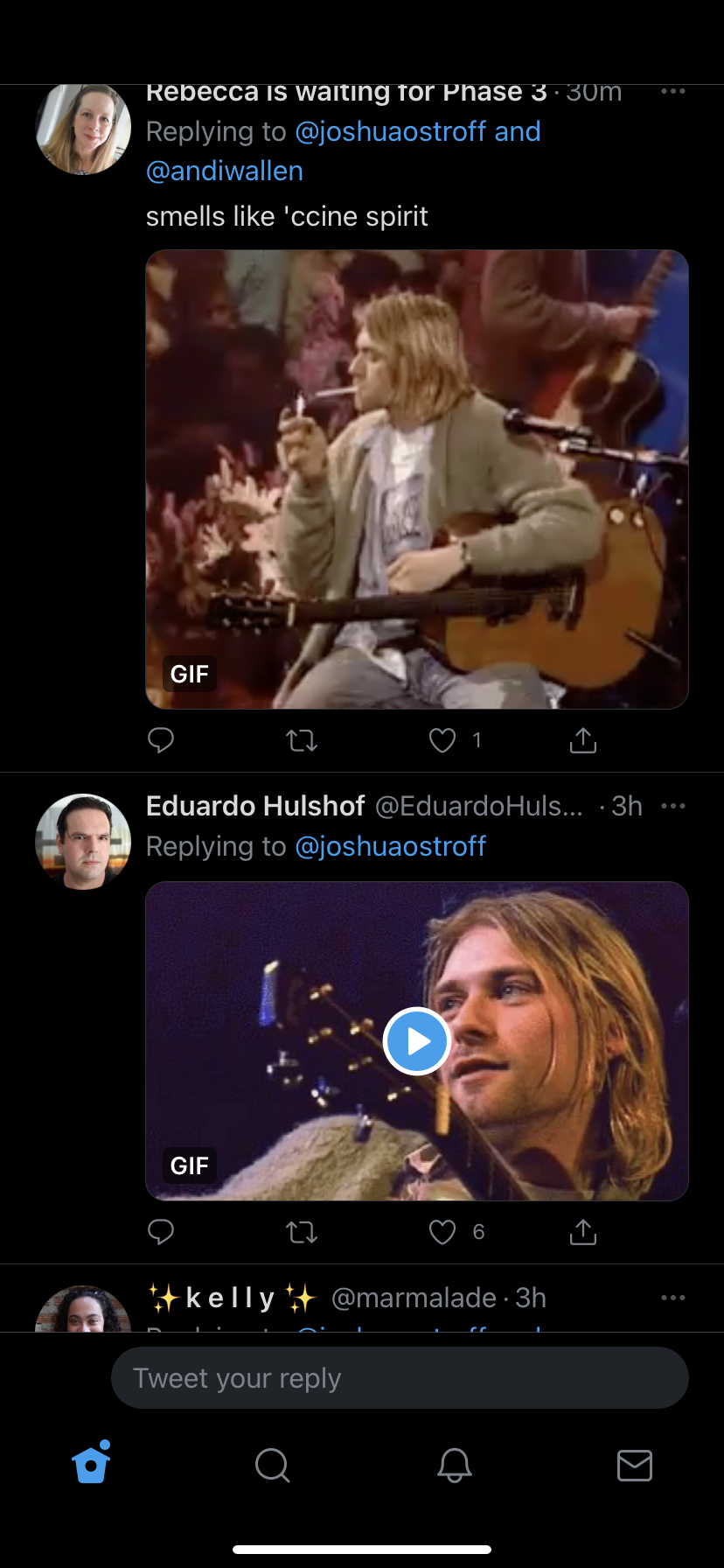Retweet Rebecca's 'ccine spirit tweet
Screen dimensions: 724x1568
(x=302, y=741)
